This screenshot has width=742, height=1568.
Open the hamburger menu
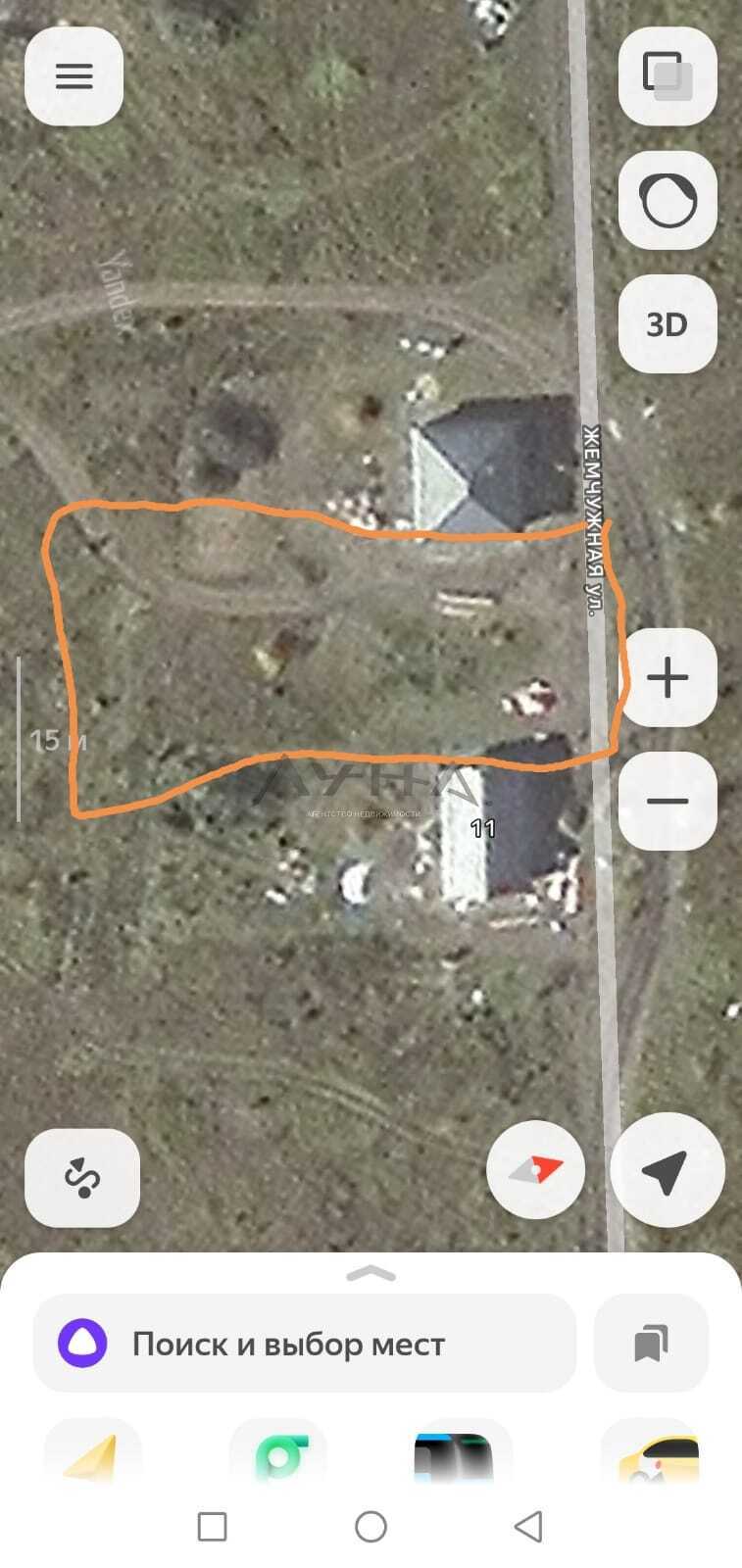pos(74,76)
